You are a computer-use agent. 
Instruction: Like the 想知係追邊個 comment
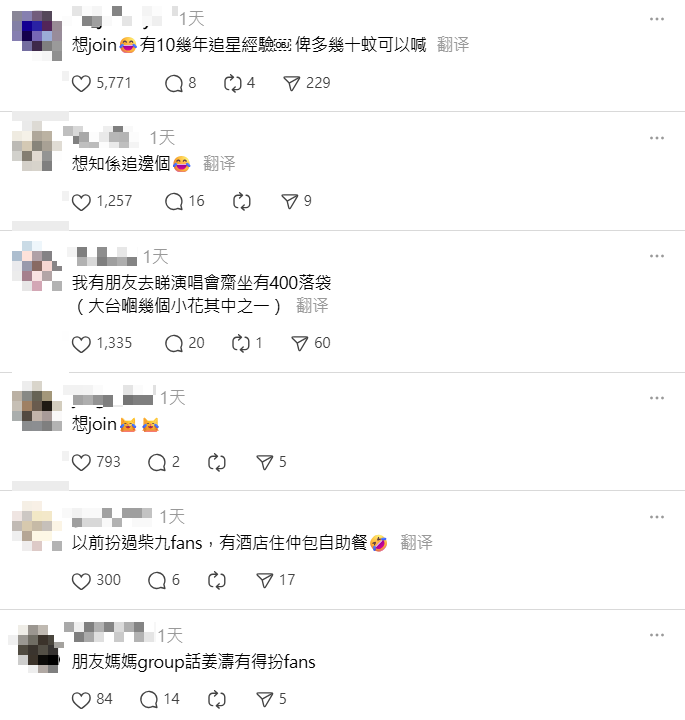coord(82,201)
